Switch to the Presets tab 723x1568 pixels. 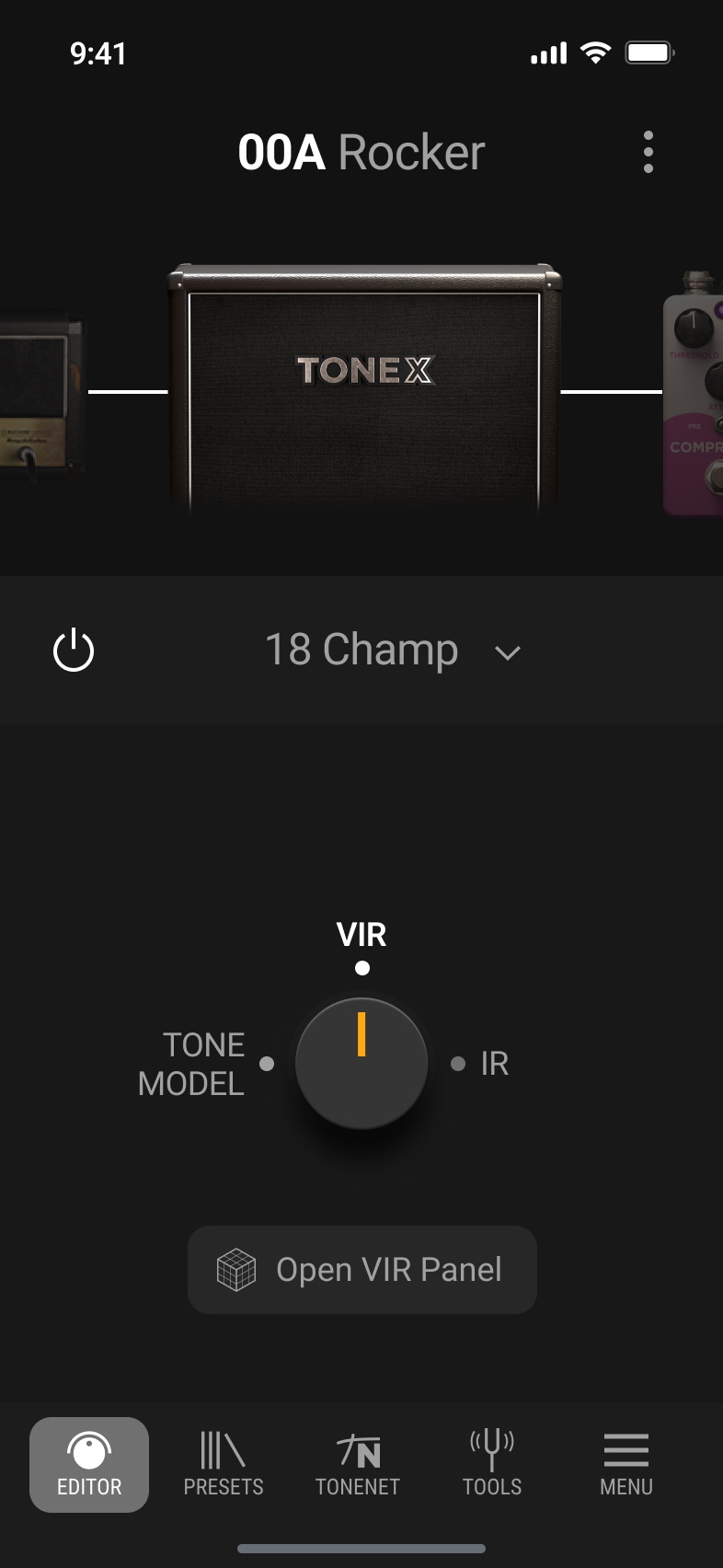tap(224, 1464)
